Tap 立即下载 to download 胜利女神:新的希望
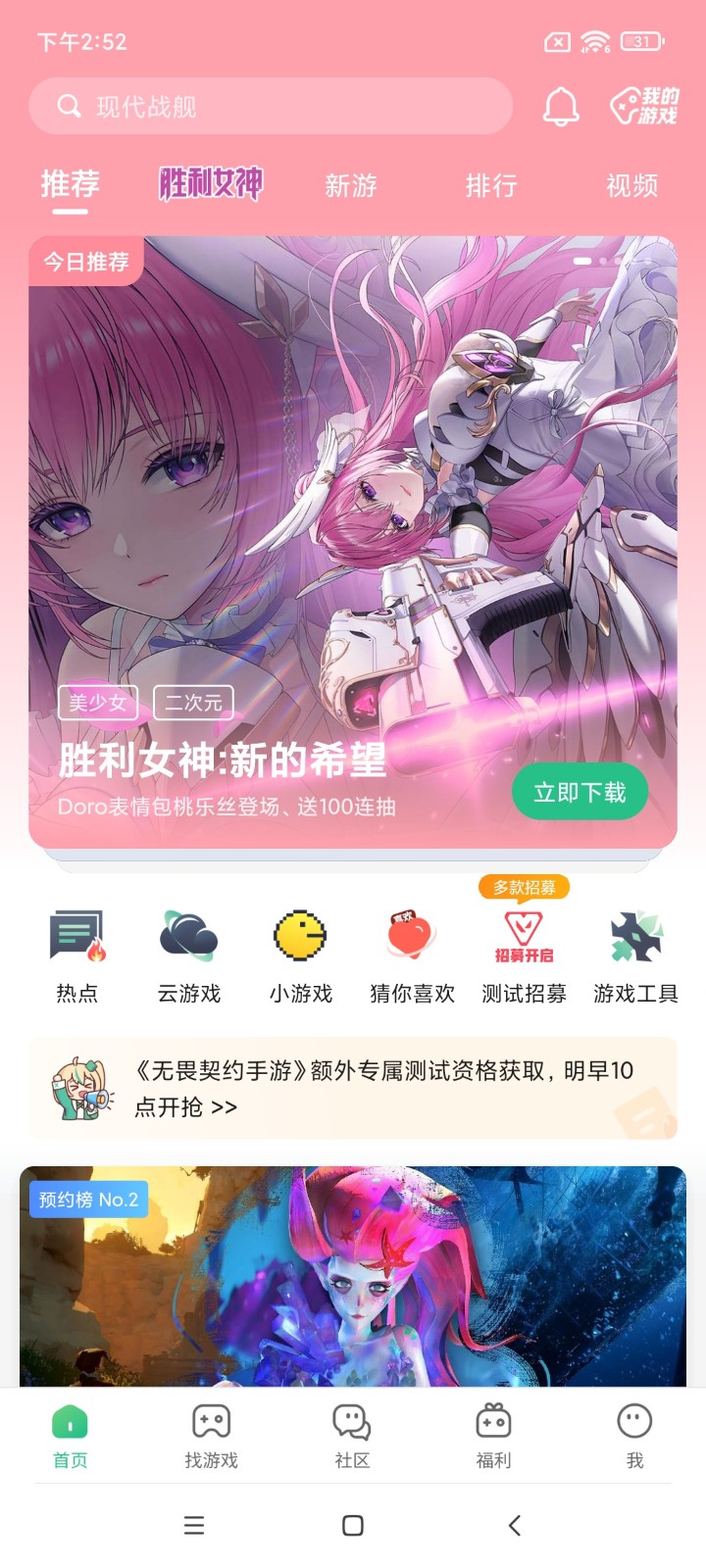The width and height of the screenshot is (706, 1568). [x=580, y=793]
